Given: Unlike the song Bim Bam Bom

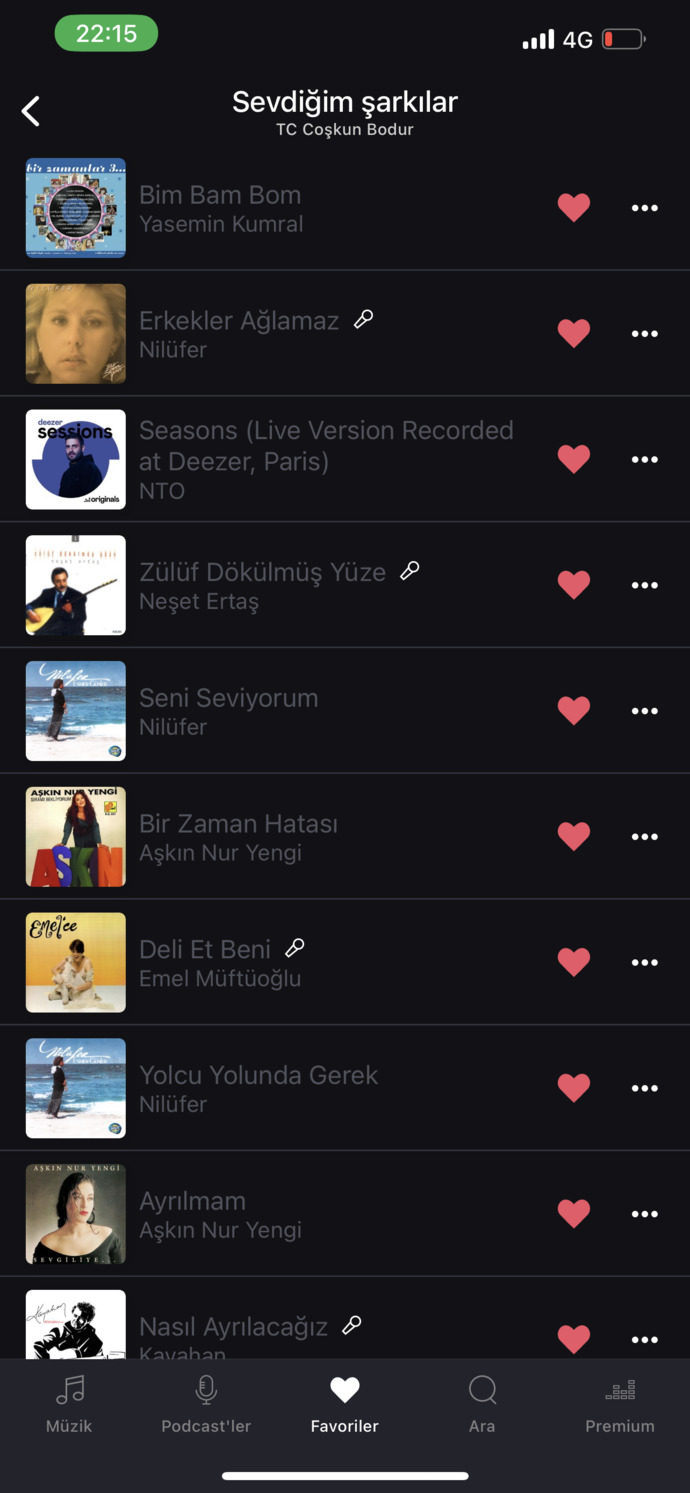Looking at the screenshot, I should coord(573,208).
